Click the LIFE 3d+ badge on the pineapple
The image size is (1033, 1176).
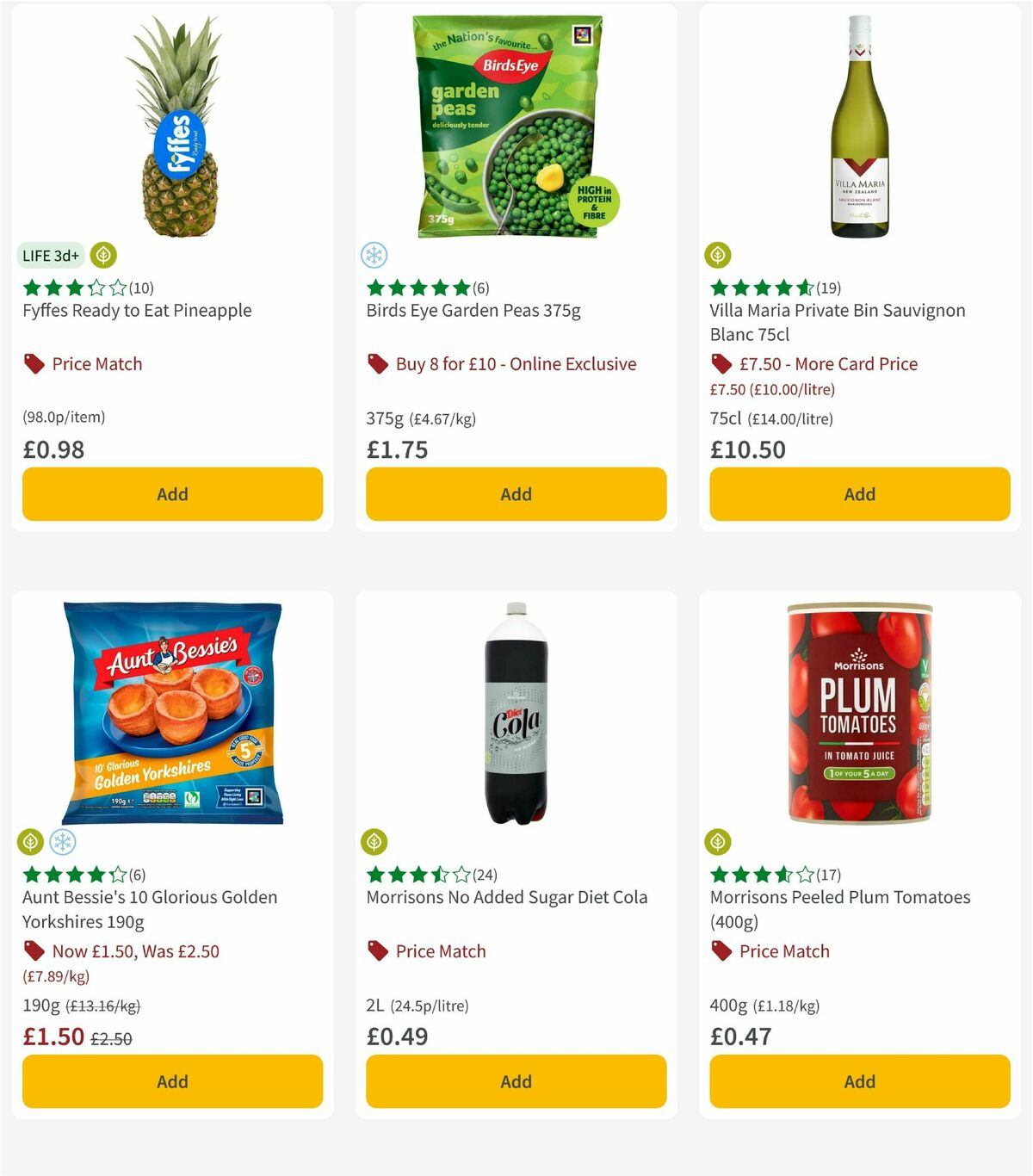50,255
